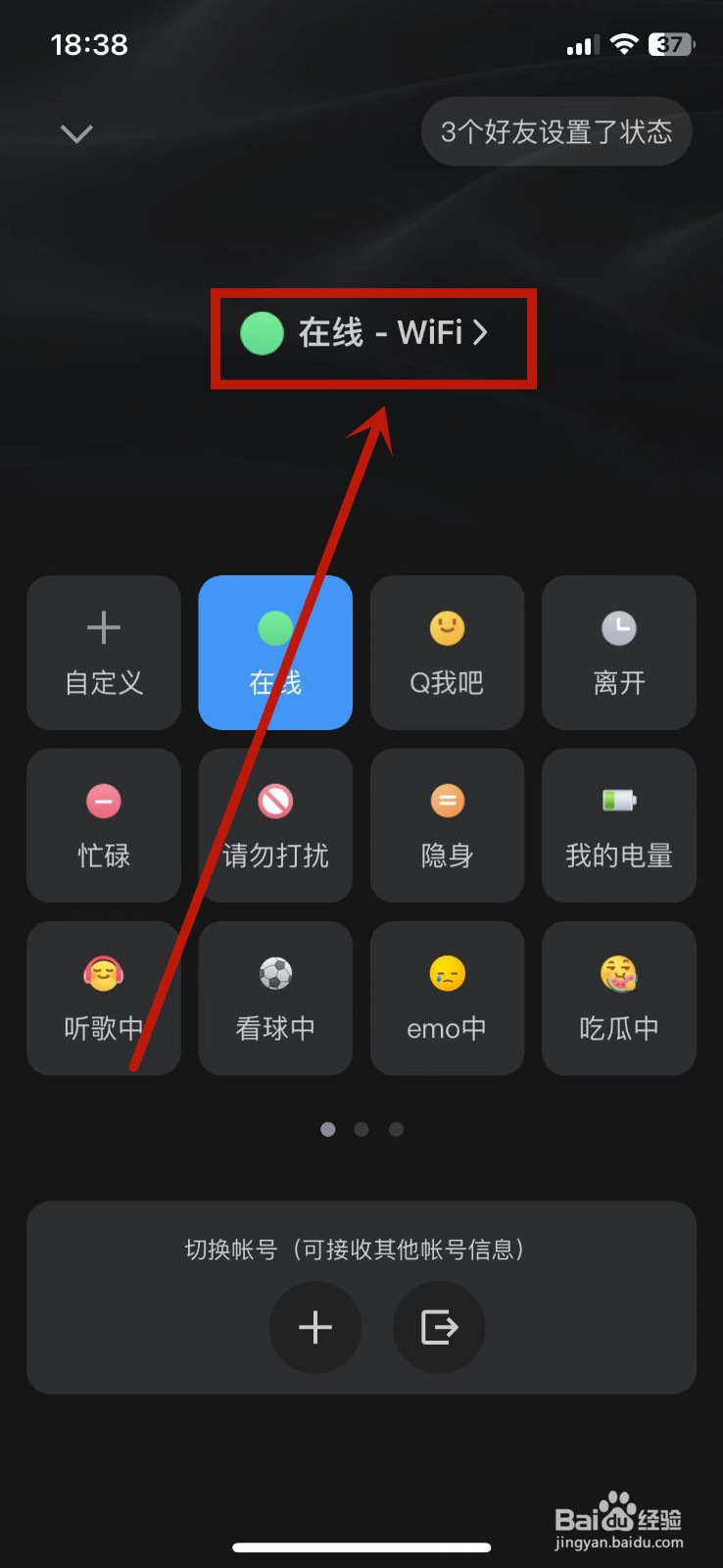Select the Q我吧 status

447,654
